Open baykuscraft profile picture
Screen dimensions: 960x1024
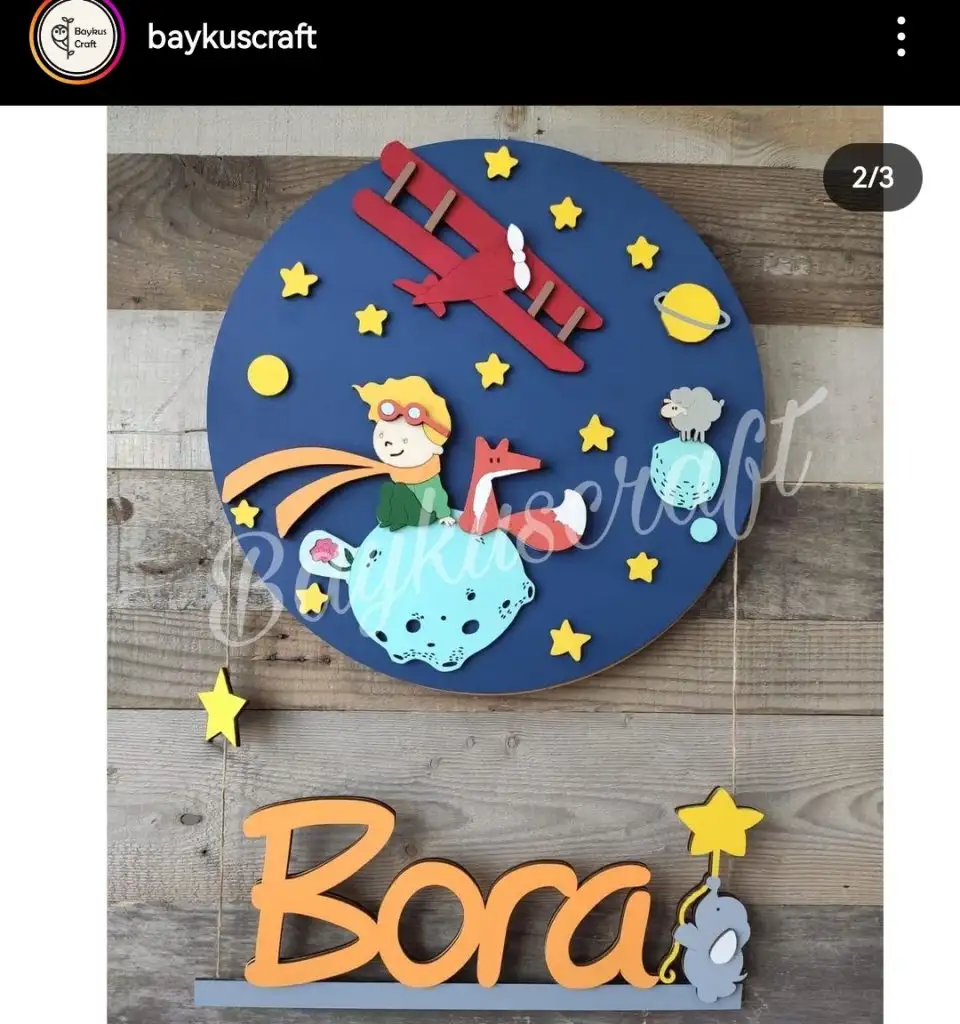click(x=76, y=39)
